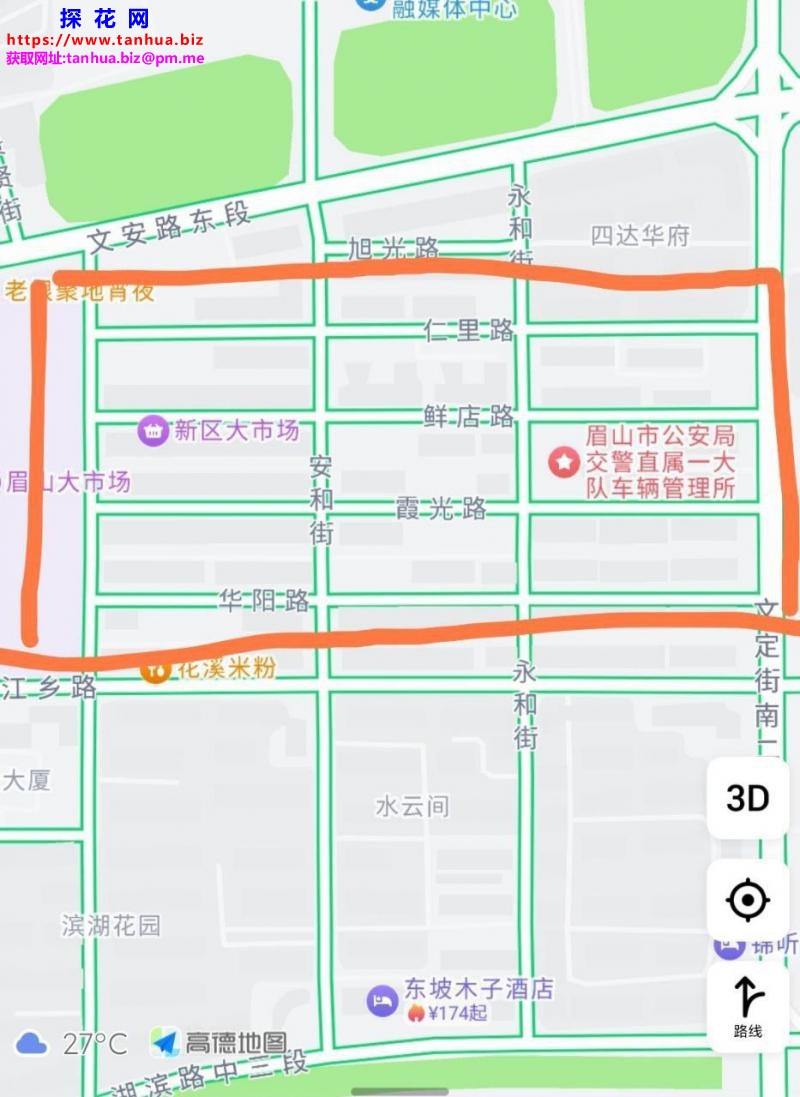
Task: Open the 路线 route planner
Action: point(747,1006)
